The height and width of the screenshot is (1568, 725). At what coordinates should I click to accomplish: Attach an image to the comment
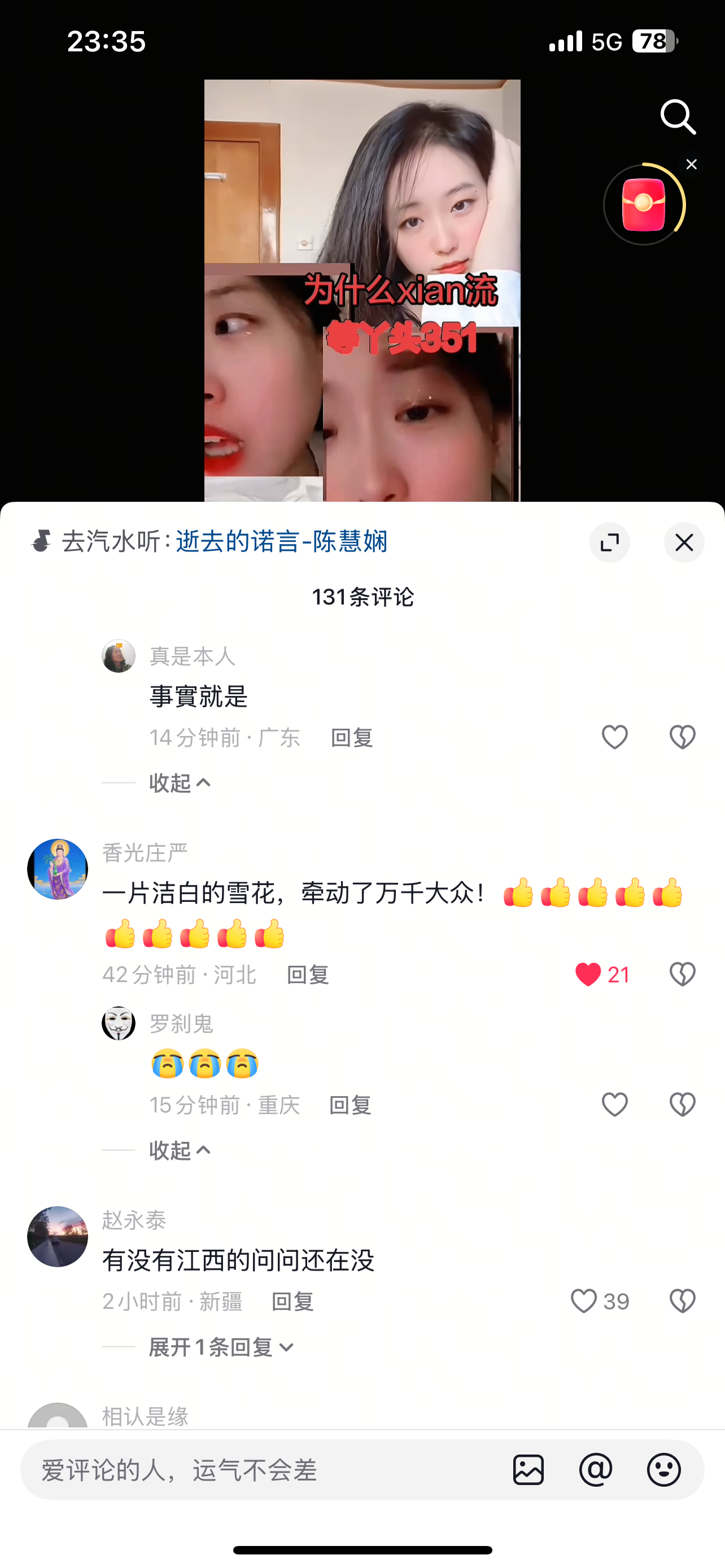click(528, 1470)
